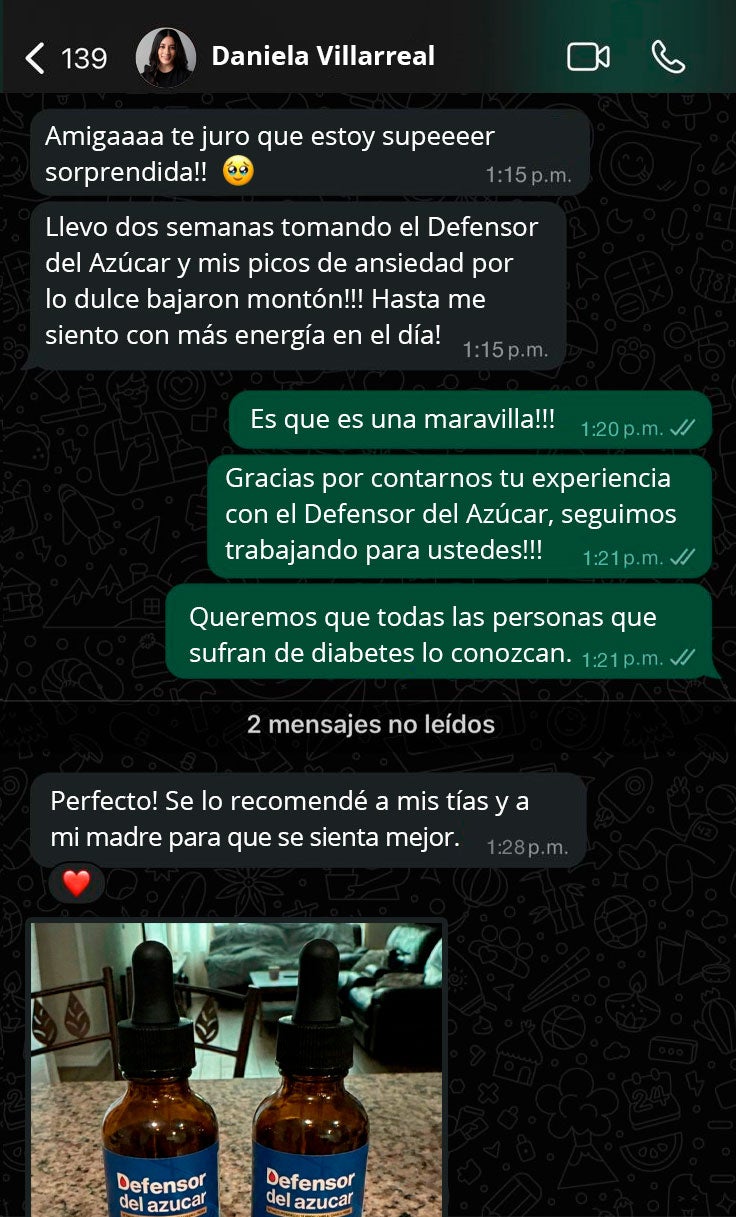Viewport: 736px width, 1217px height.
Task: Open Daniela Villarreal's contact info
Action: pos(322,57)
